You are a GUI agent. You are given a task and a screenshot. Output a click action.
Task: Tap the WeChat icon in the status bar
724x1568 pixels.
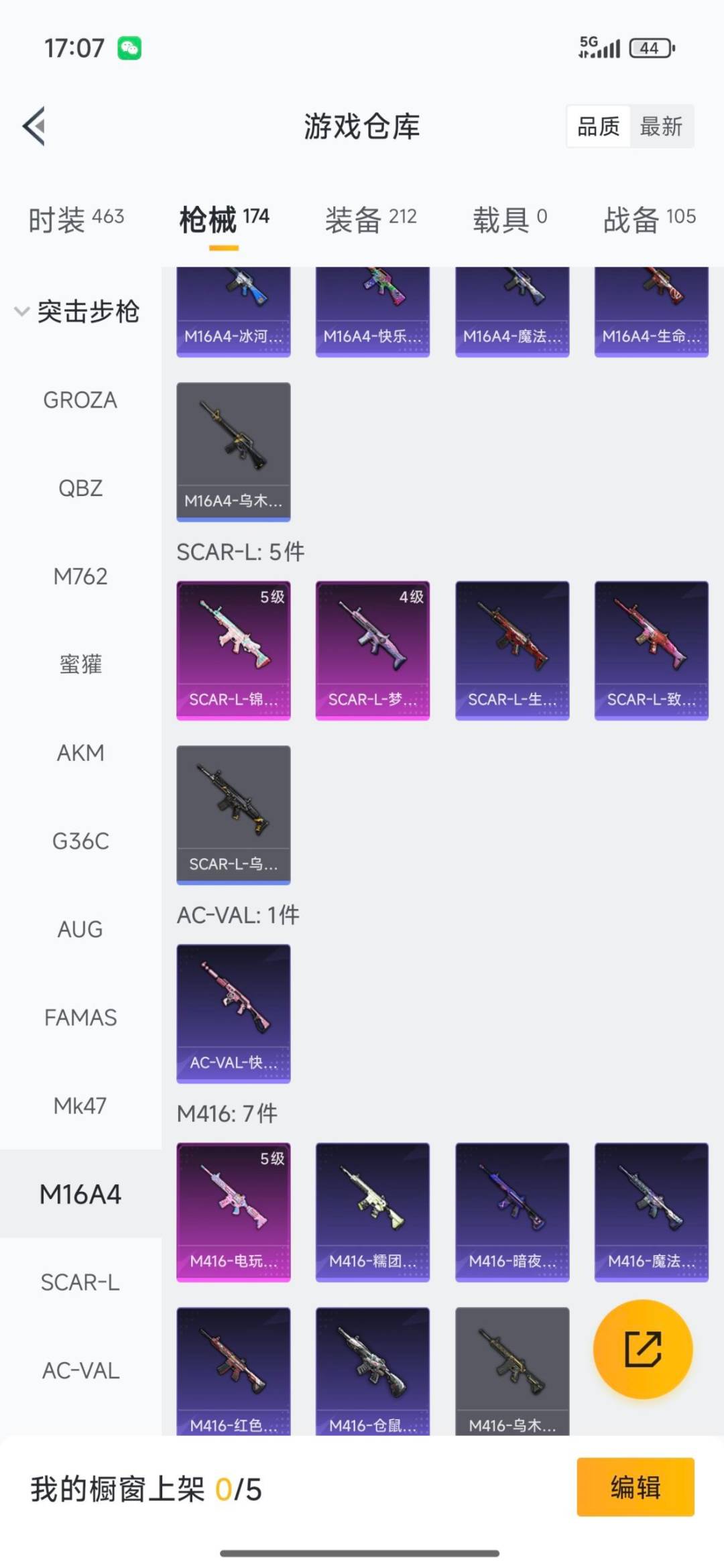129,47
